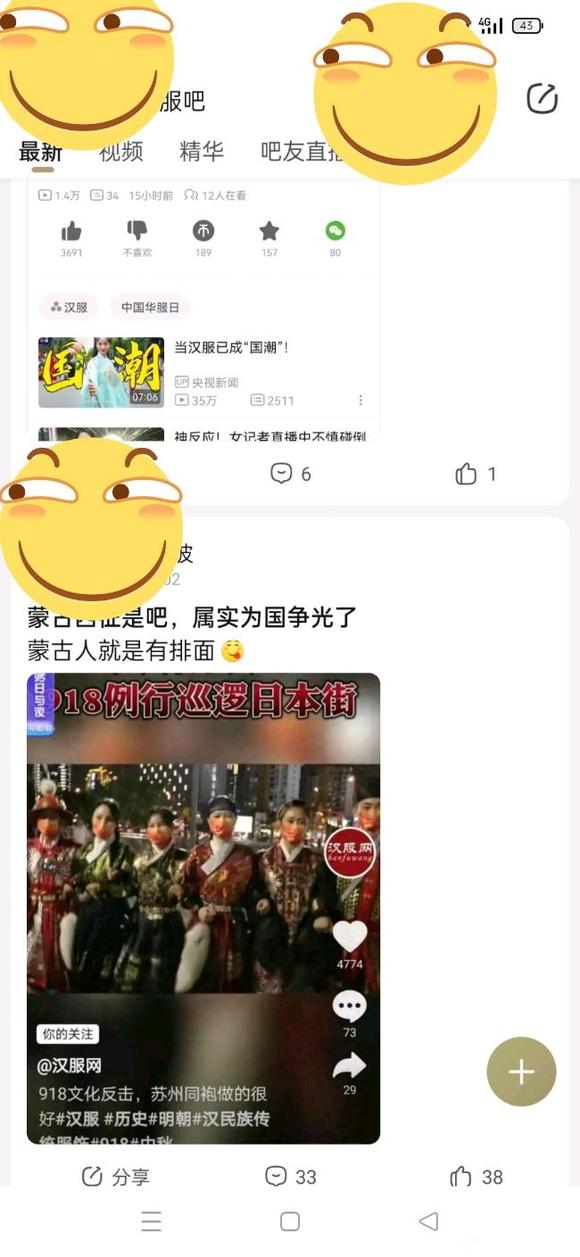The image size is (580, 1257).
Task: Tap the system home button
Action: point(290,1221)
